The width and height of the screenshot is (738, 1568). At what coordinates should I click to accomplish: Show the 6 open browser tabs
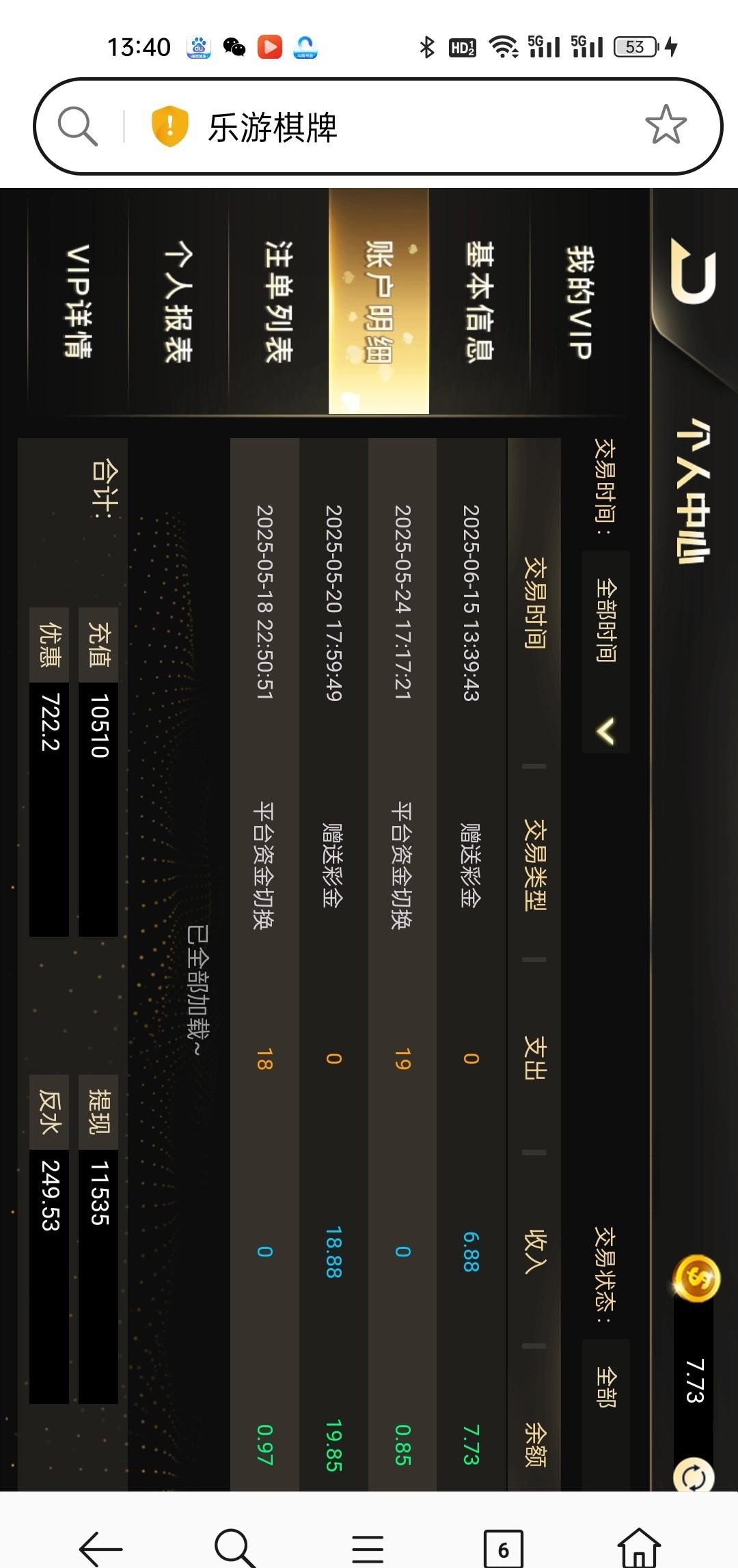pyautogui.click(x=503, y=1547)
